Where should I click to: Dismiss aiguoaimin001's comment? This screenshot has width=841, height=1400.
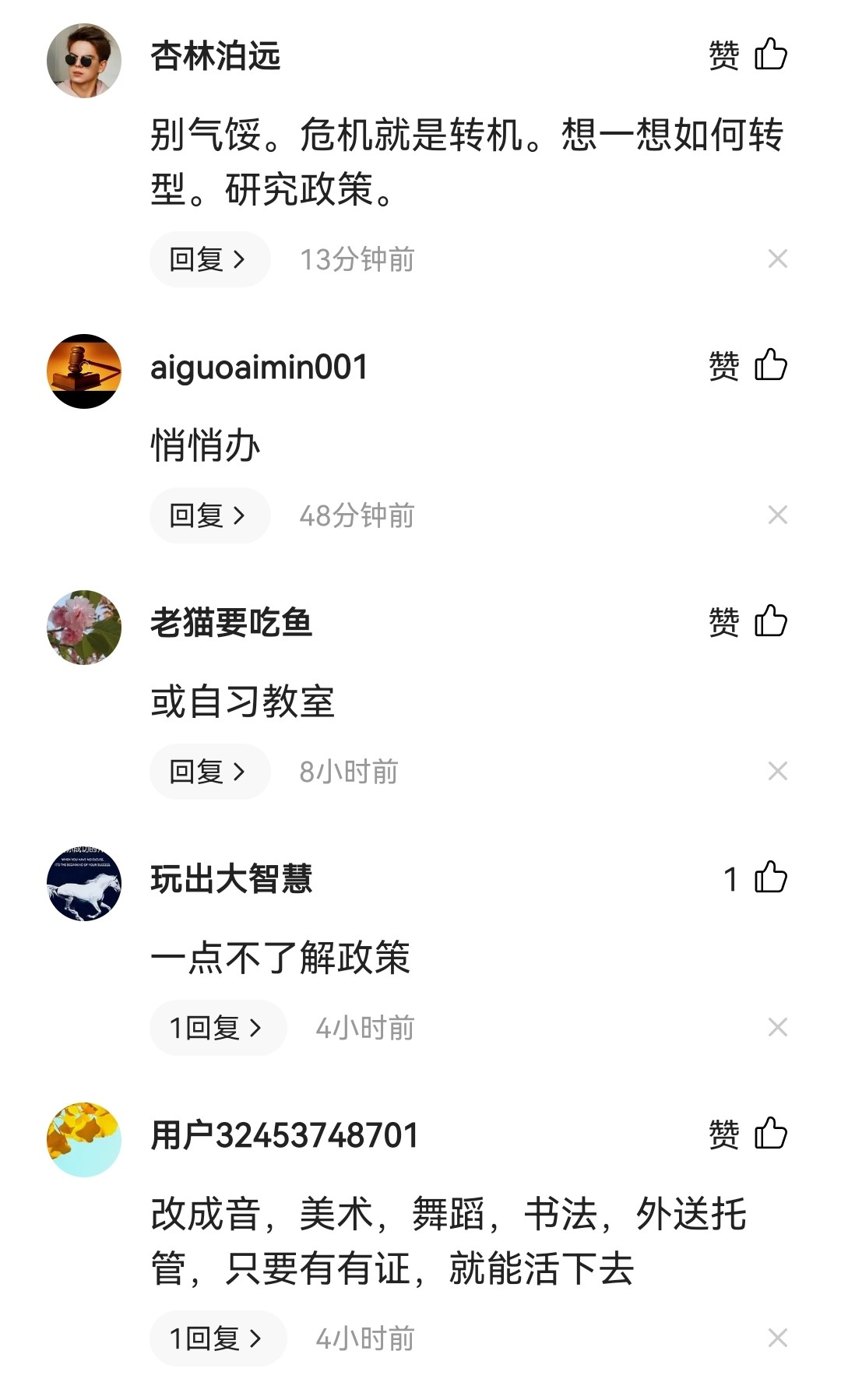click(x=777, y=515)
